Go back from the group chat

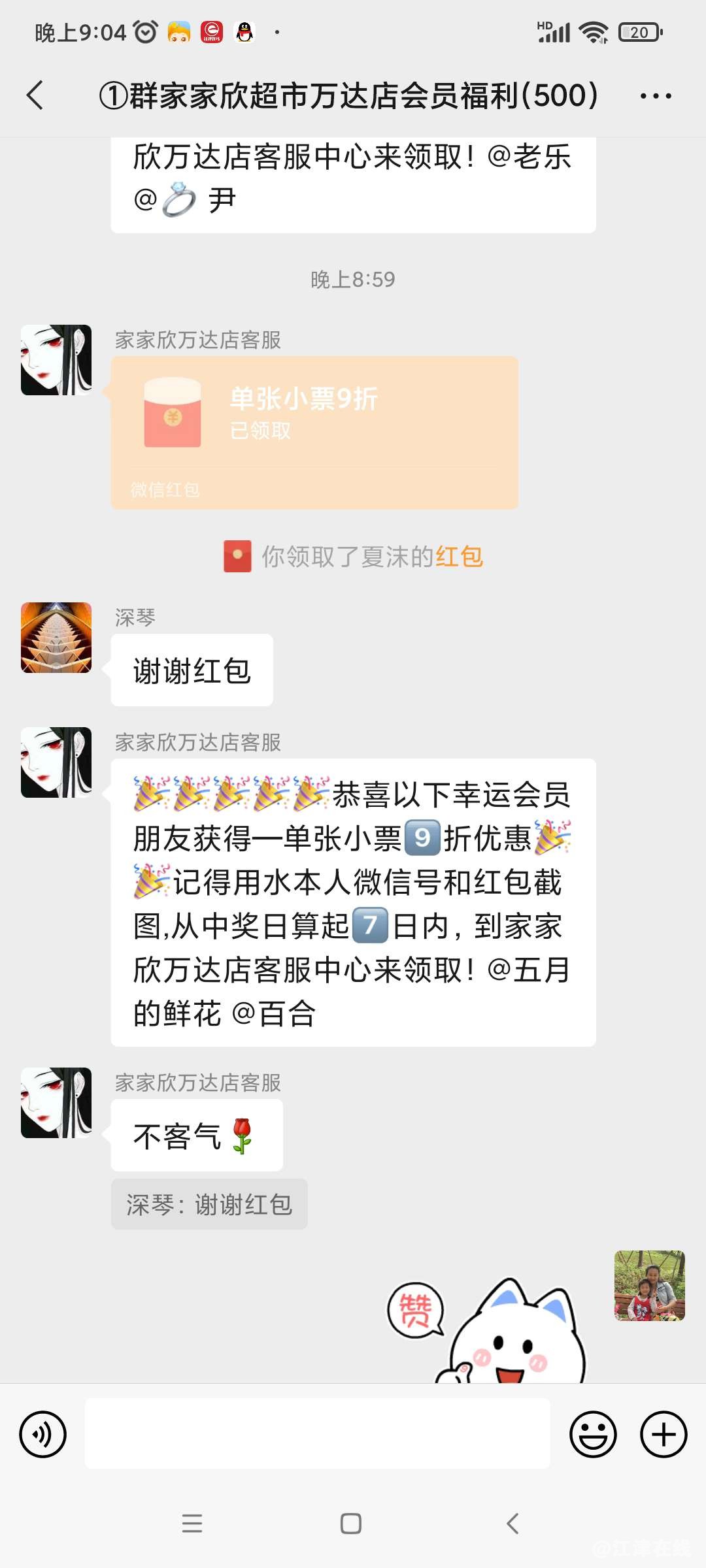(x=35, y=95)
